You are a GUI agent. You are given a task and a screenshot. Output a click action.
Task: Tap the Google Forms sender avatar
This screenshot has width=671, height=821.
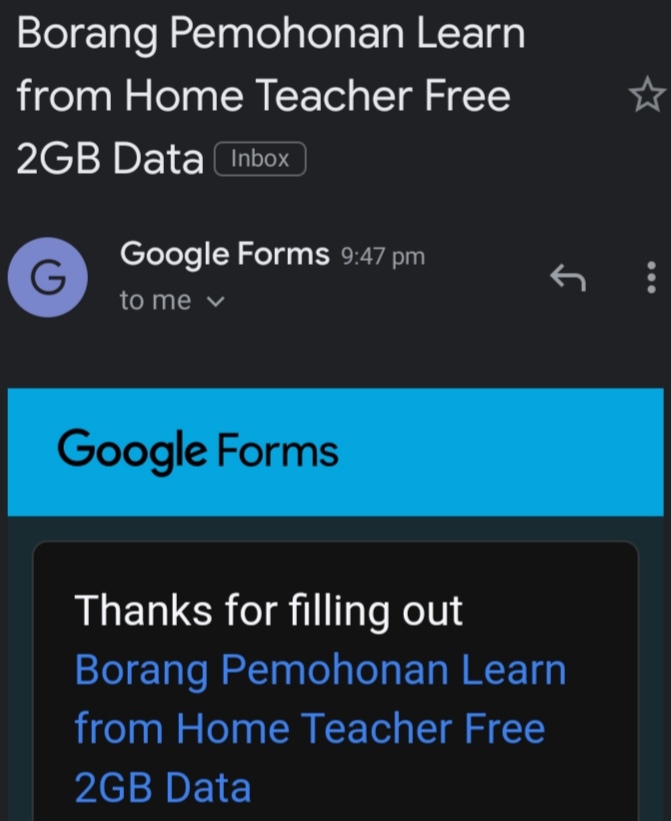point(48,278)
